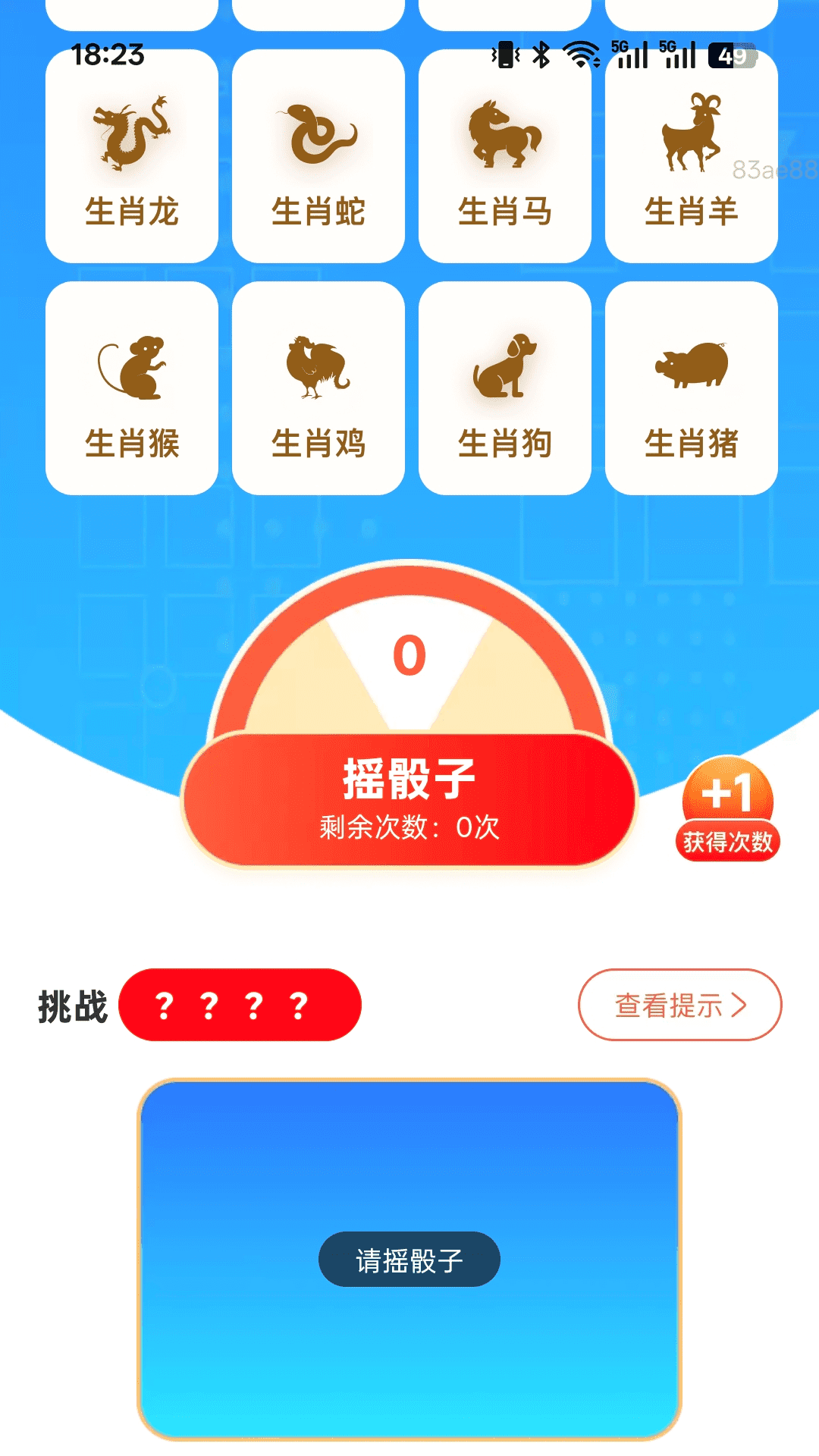Tap the 请摇骰子 prompt in the dice area
Viewport: 819px width, 1456px height.
point(409,1259)
